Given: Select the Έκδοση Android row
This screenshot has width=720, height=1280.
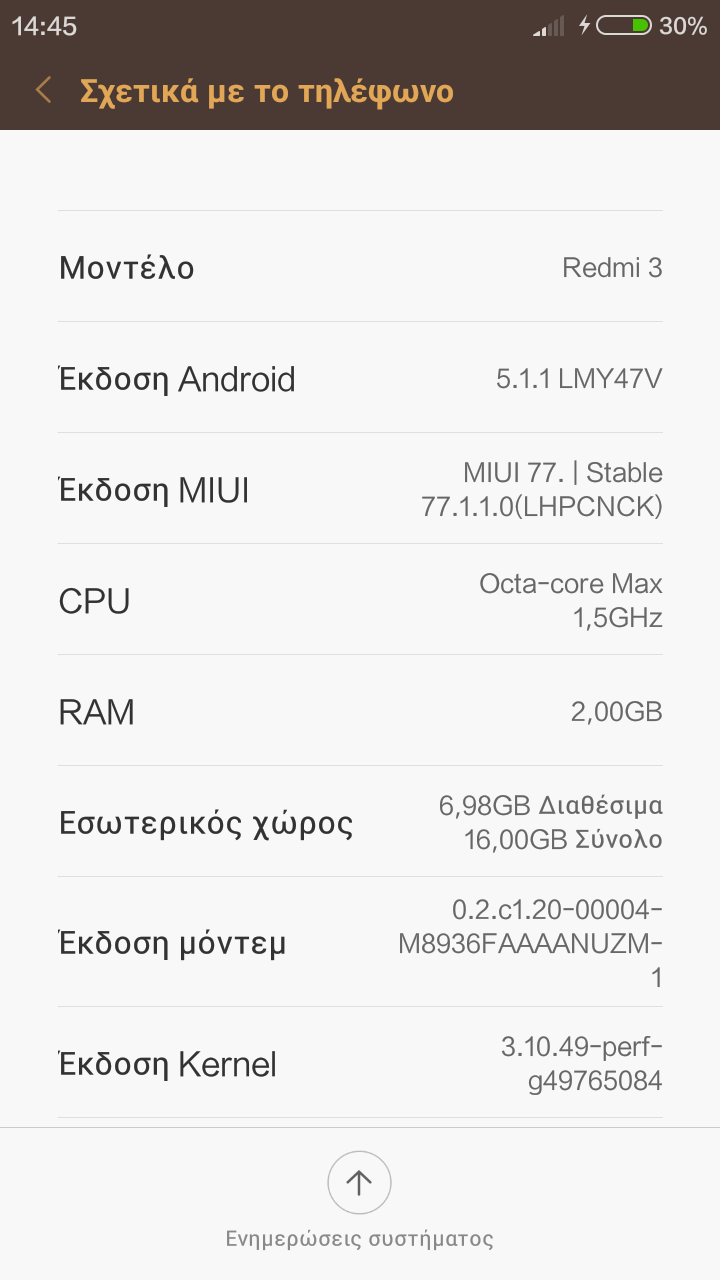Looking at the screenshot, I should pos(360,378).
